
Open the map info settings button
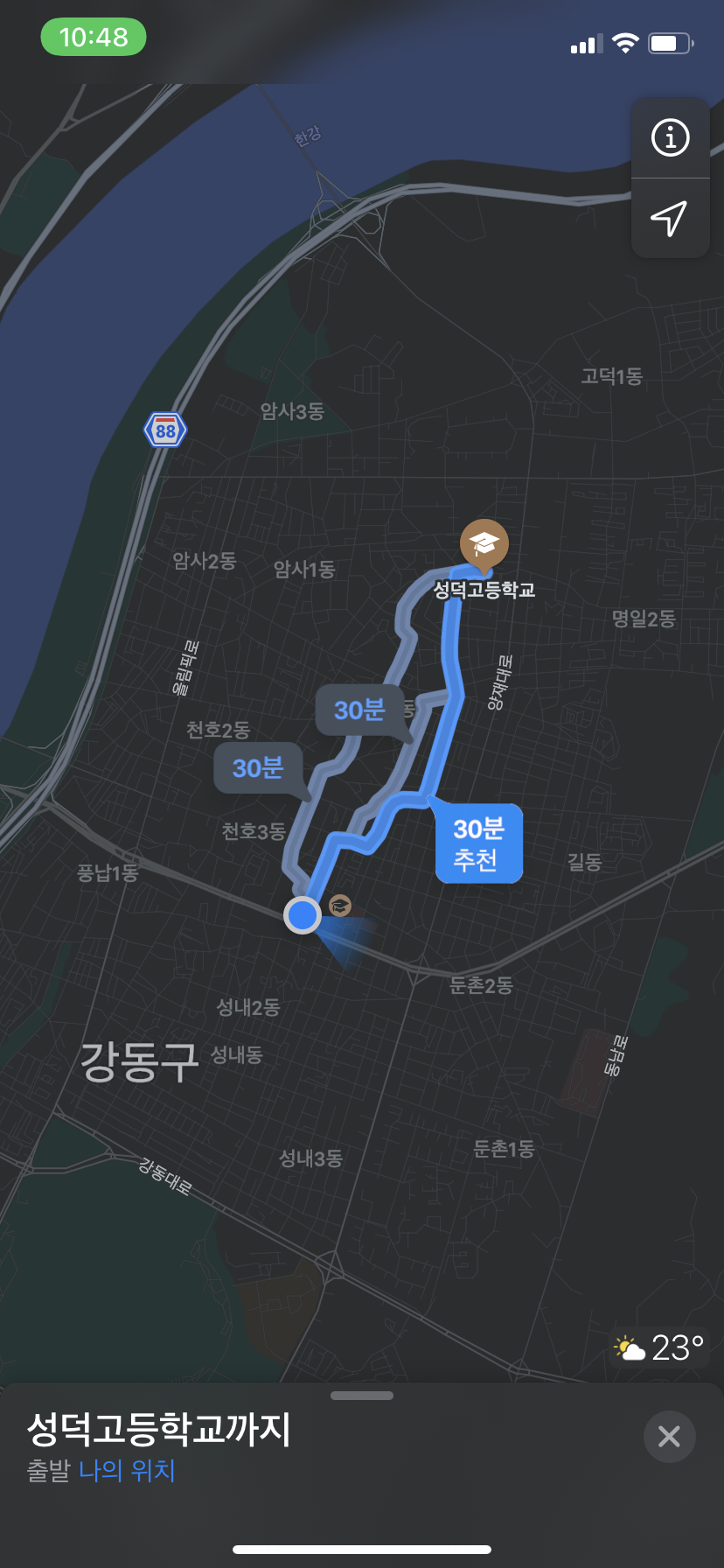670,138
